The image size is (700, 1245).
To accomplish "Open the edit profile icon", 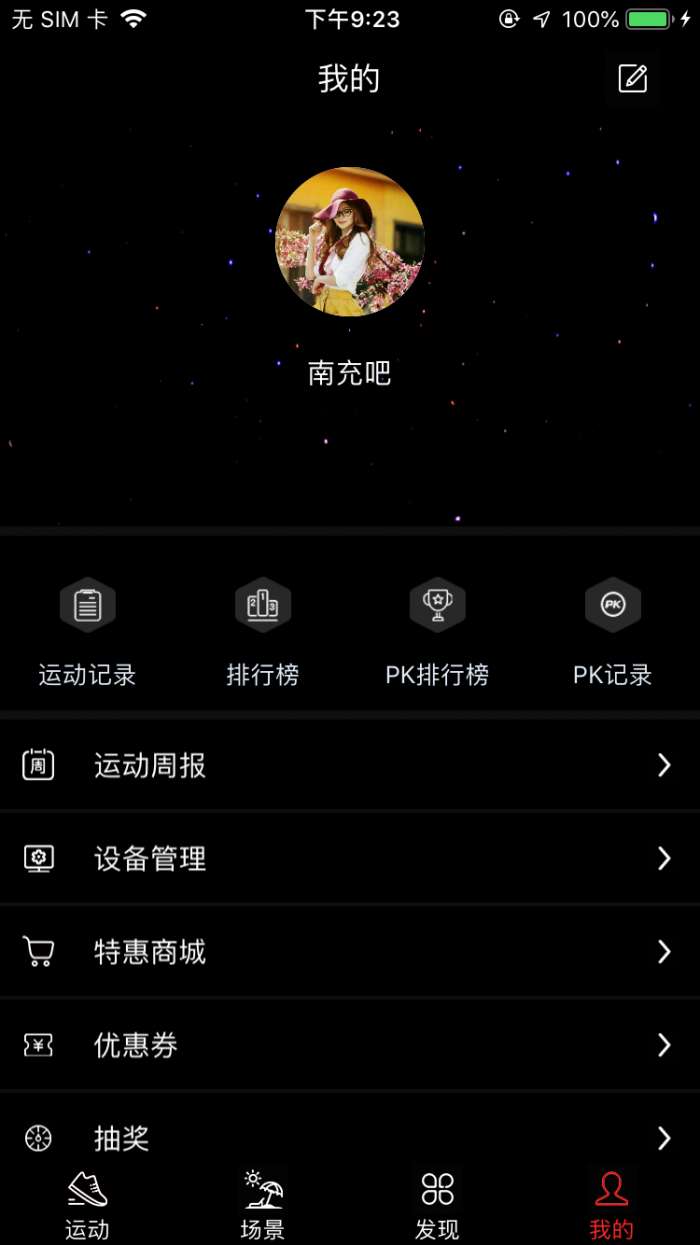I will click(x=632, y=78).
